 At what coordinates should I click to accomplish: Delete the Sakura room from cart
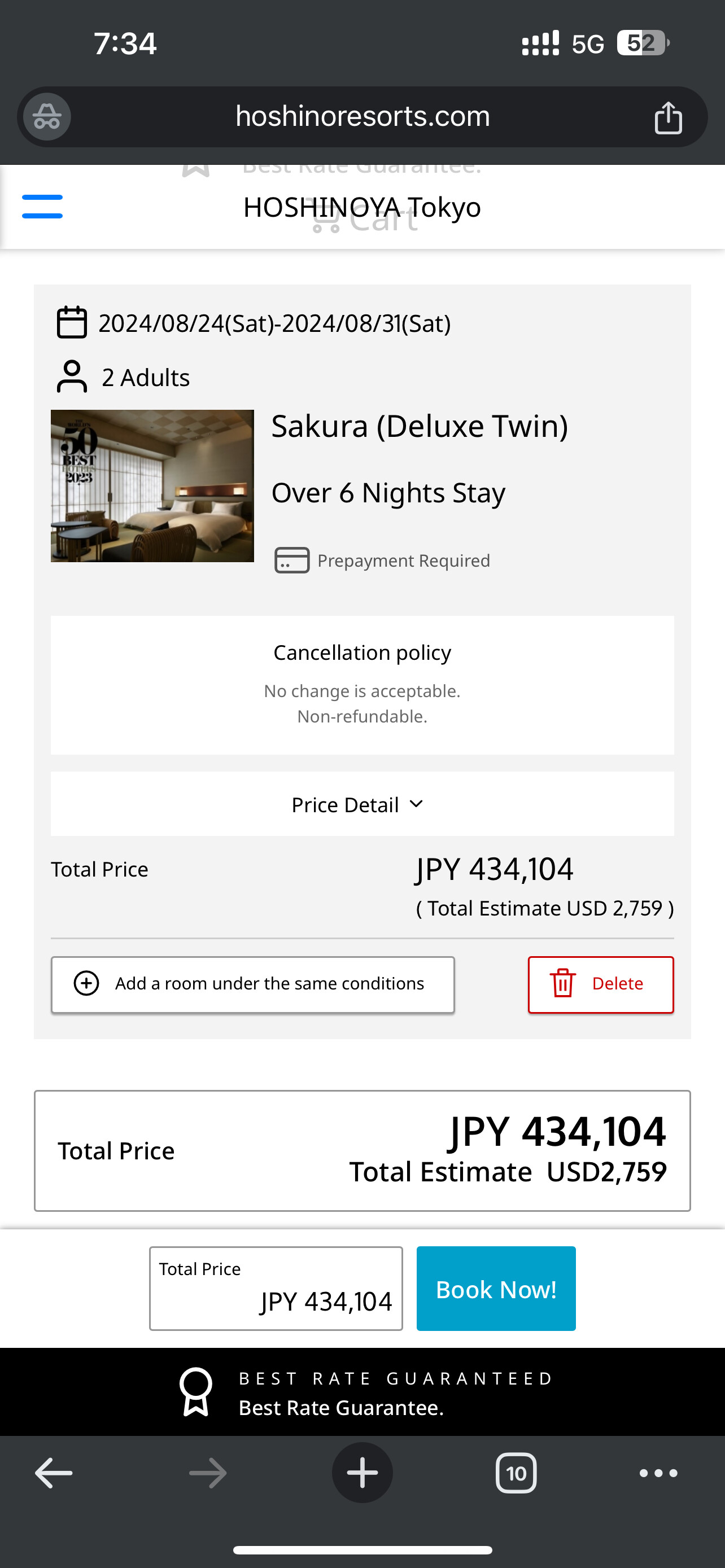coord(600,984)
